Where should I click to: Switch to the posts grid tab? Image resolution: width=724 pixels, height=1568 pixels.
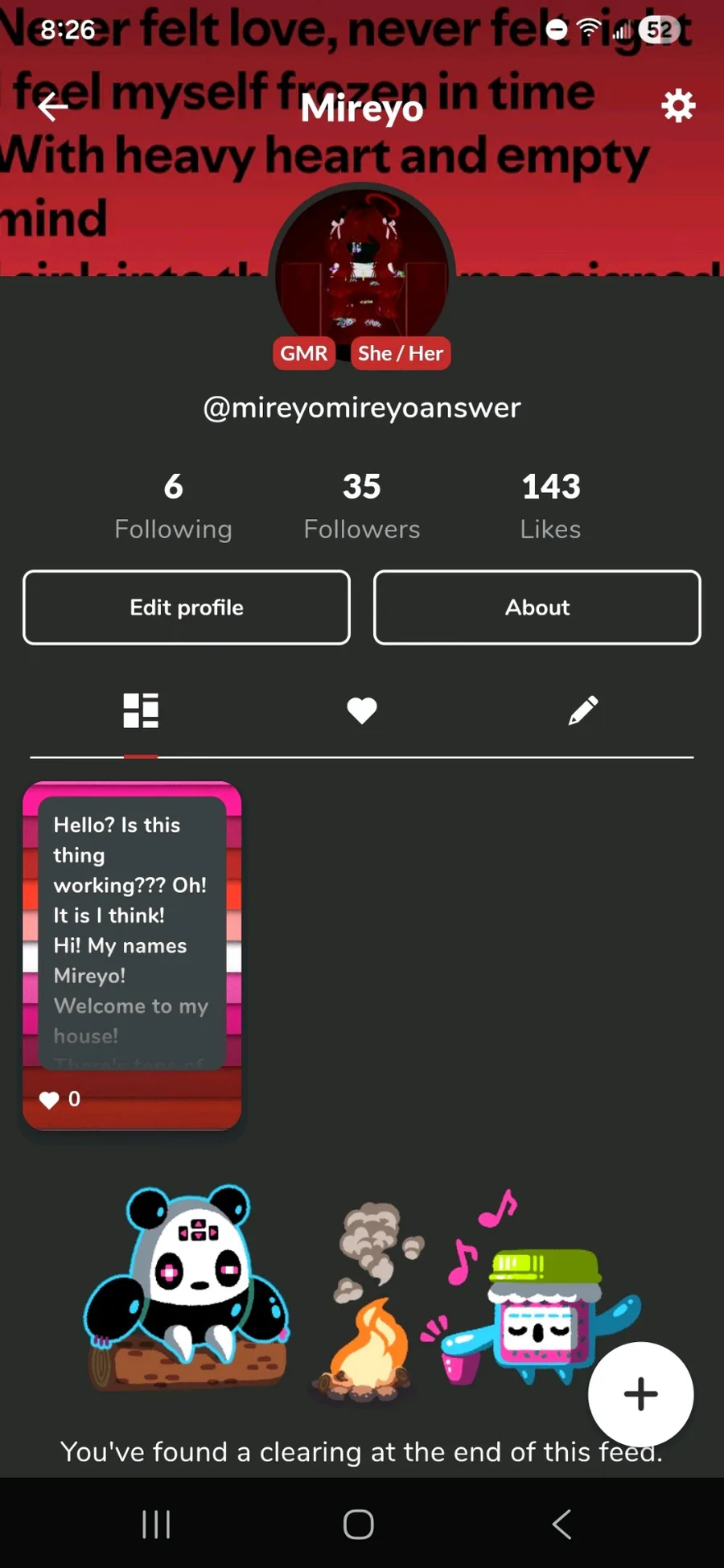pyautogui.click(x=141, y=710)
